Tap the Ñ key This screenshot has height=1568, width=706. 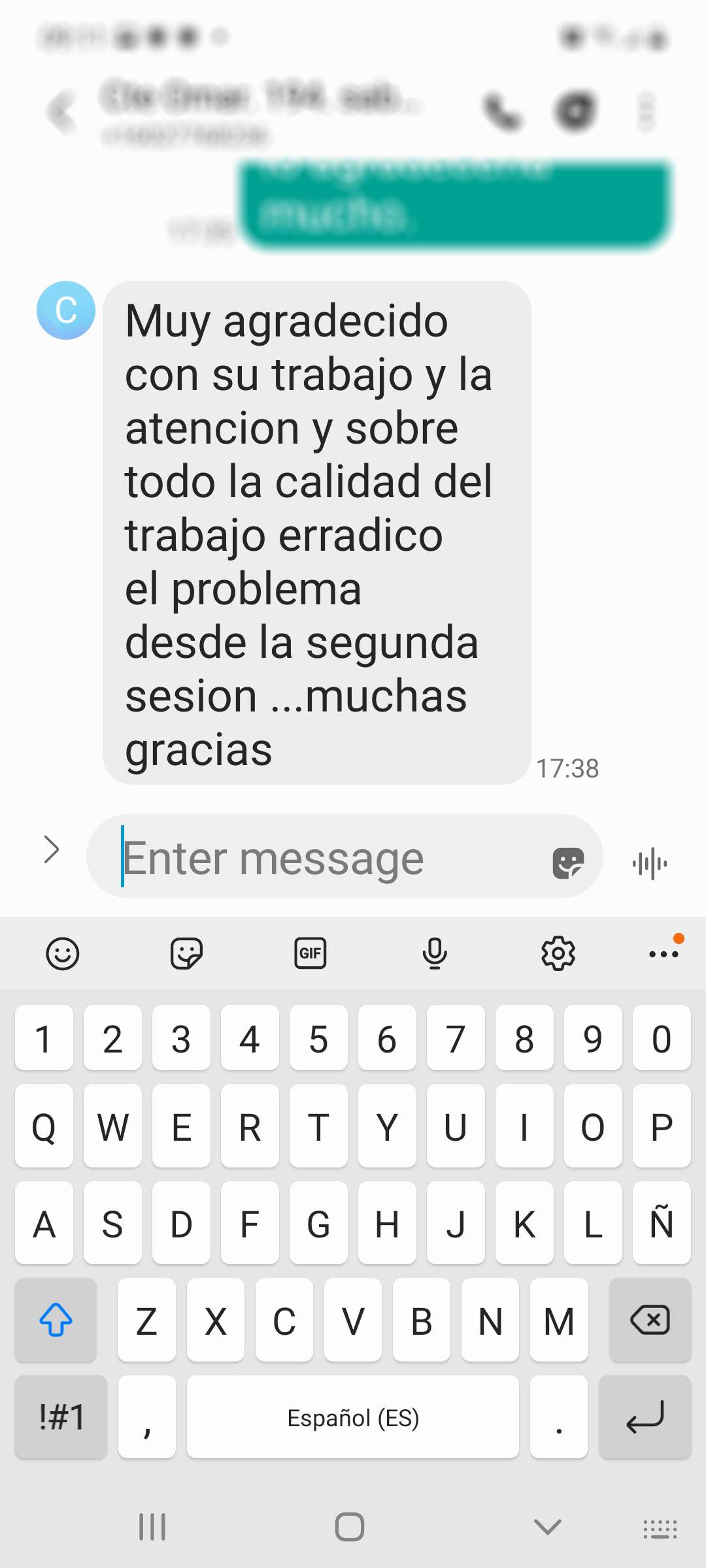pyautogui.click(x=662, y=1223)
